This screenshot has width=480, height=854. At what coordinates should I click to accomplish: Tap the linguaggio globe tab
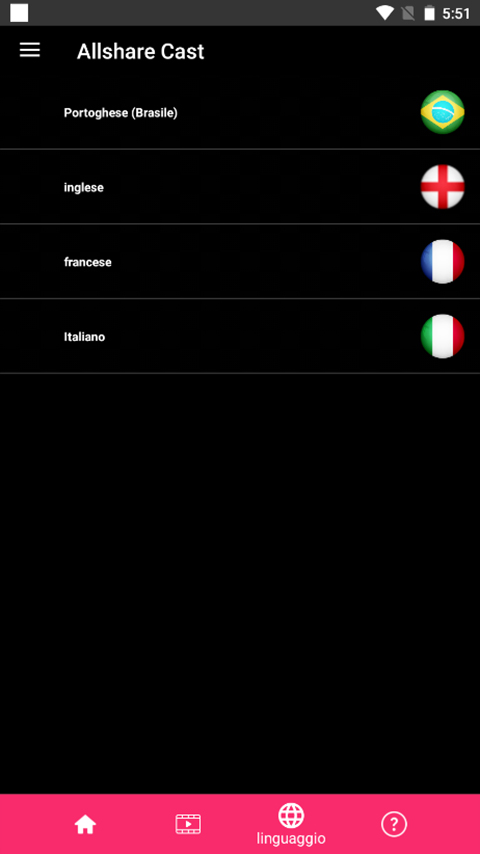pyautogui.click(x=291, y=824)
